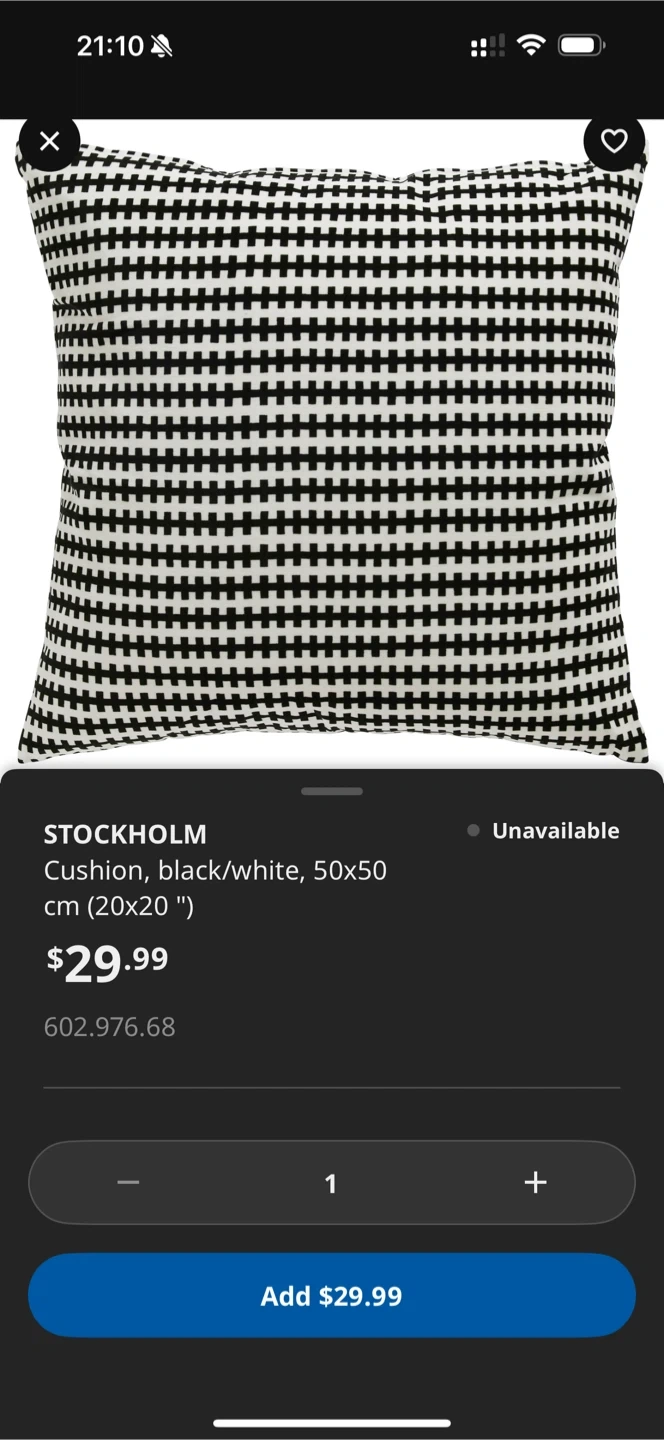Viewport: 664px width, 1440px height.
Task: Tap the bottom sheet drag handle
Action: point(332,791)
